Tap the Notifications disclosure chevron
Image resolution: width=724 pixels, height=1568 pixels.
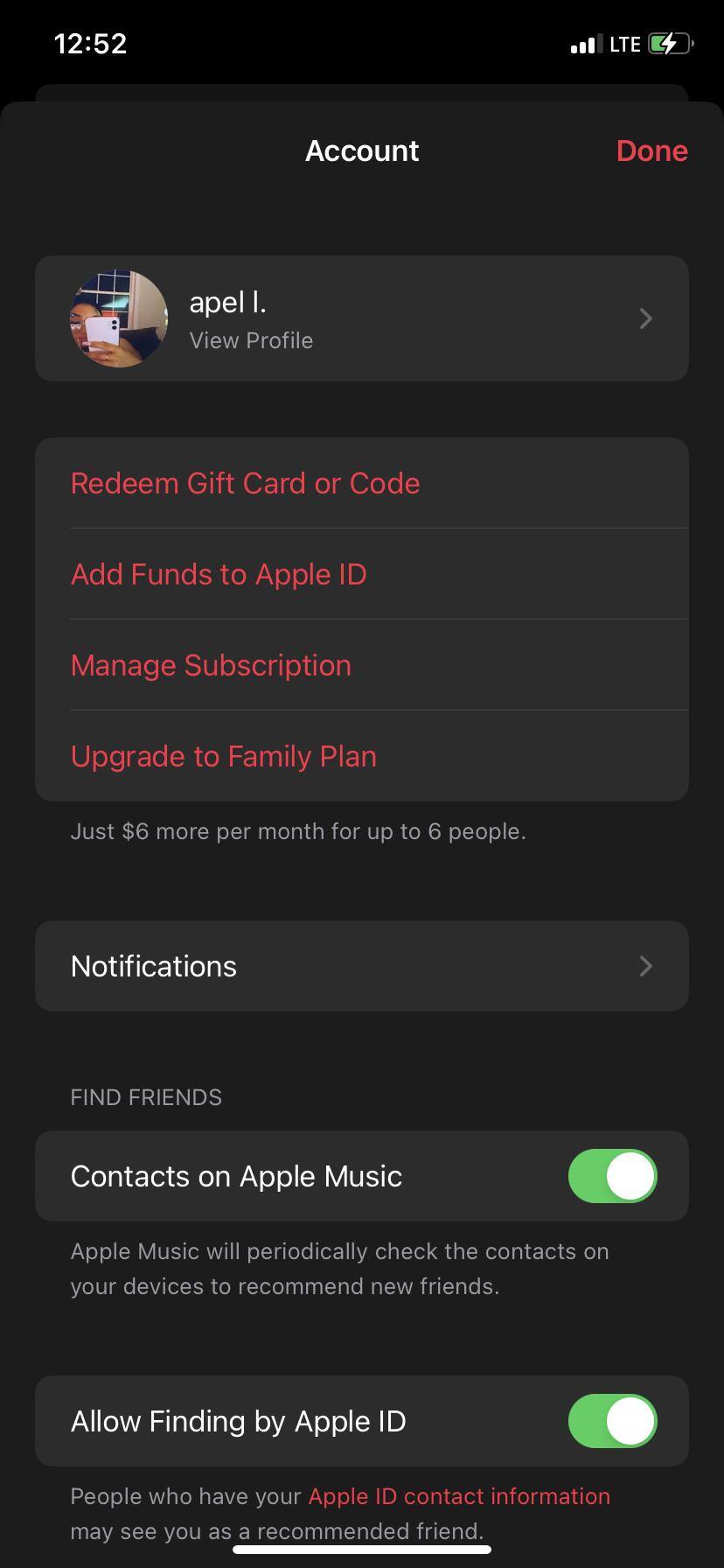click(645, 966)
